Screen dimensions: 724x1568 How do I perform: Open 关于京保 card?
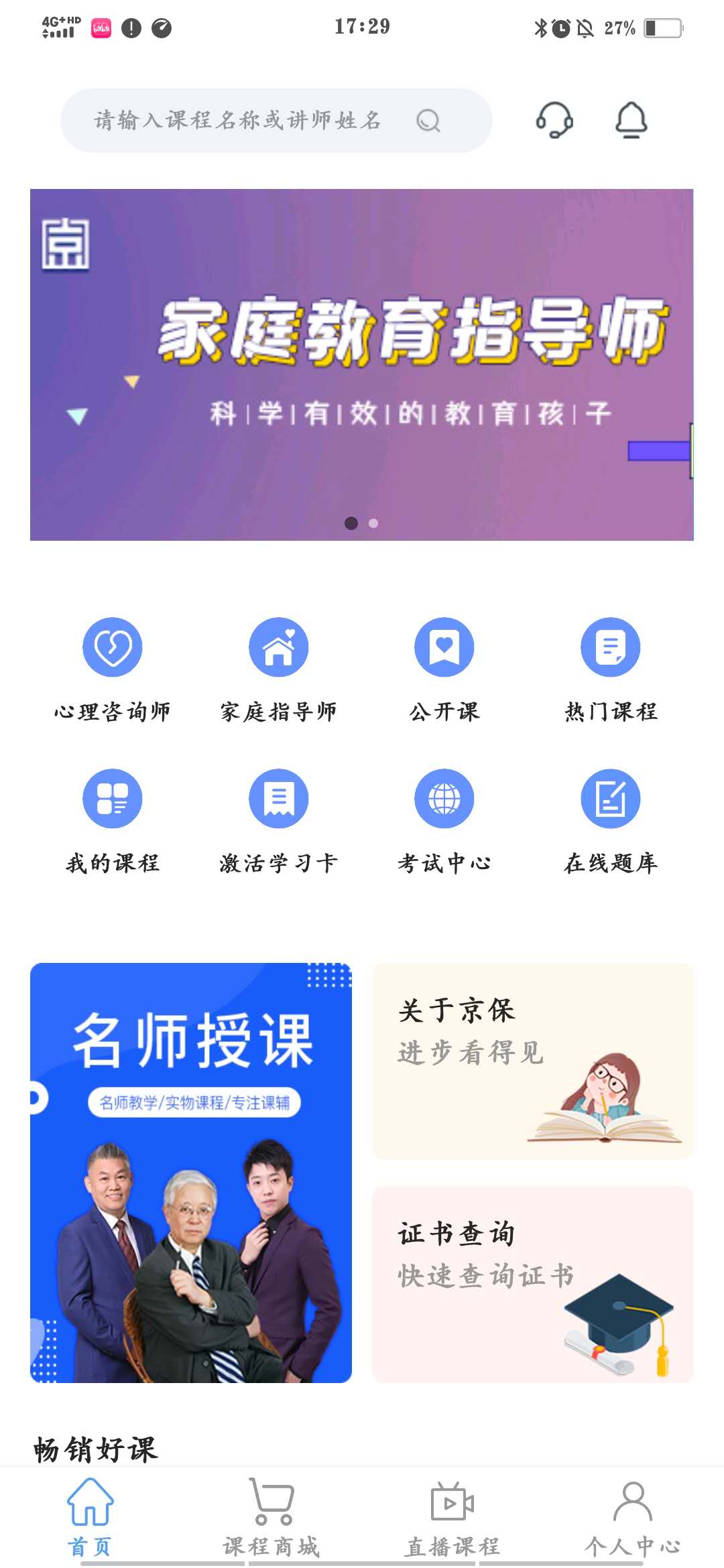point(533,1061)
